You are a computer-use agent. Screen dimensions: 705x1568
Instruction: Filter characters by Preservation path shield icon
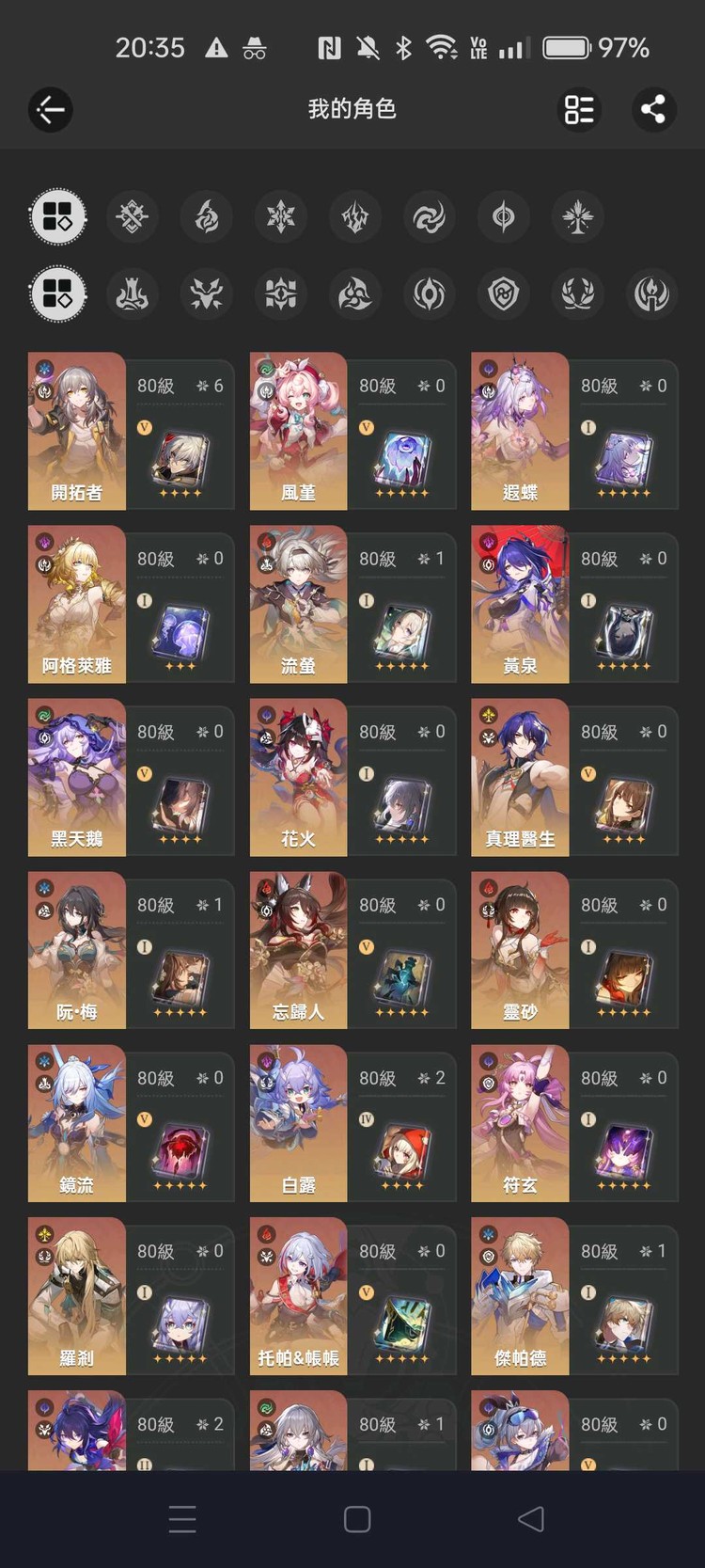504,294
